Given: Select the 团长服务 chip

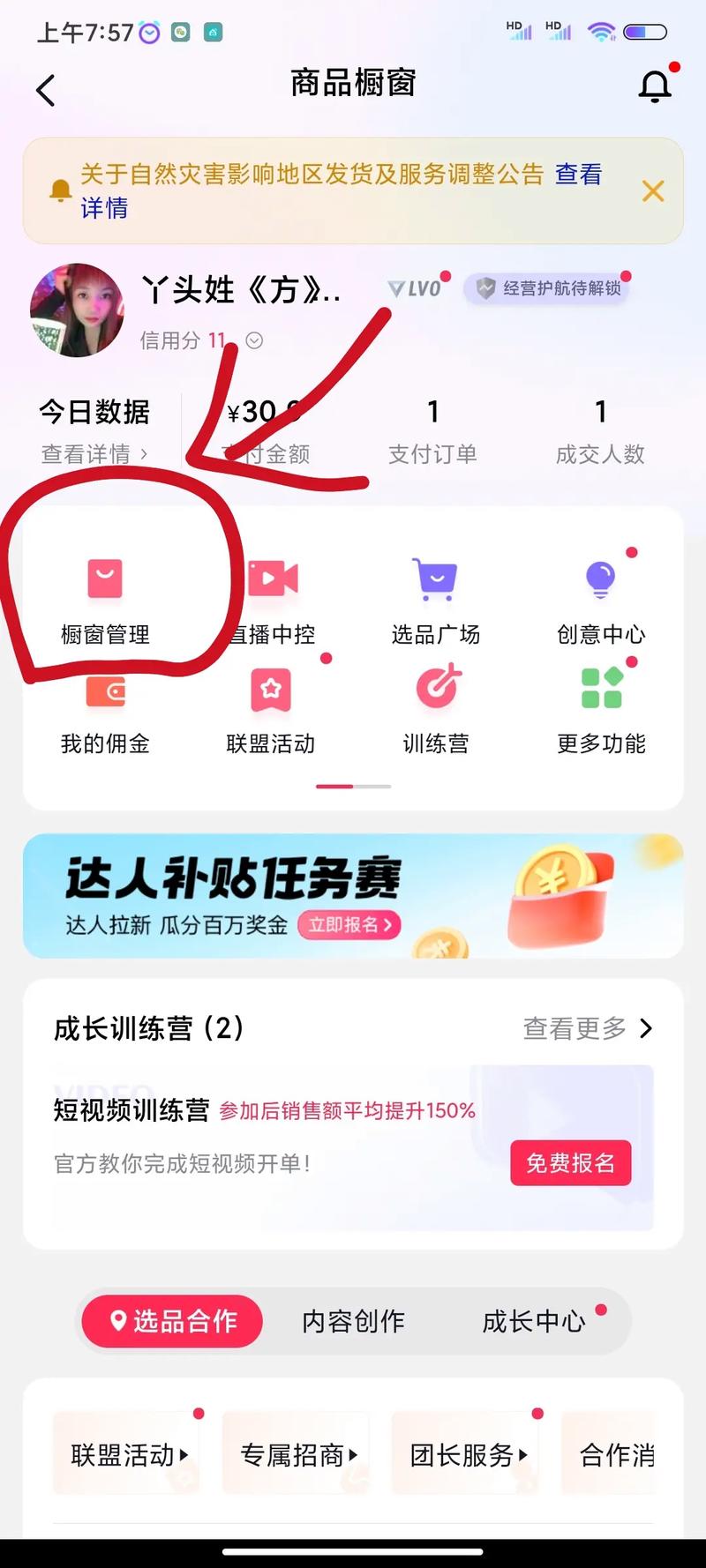Looking at the screenshot, I should coord(467,1454).
